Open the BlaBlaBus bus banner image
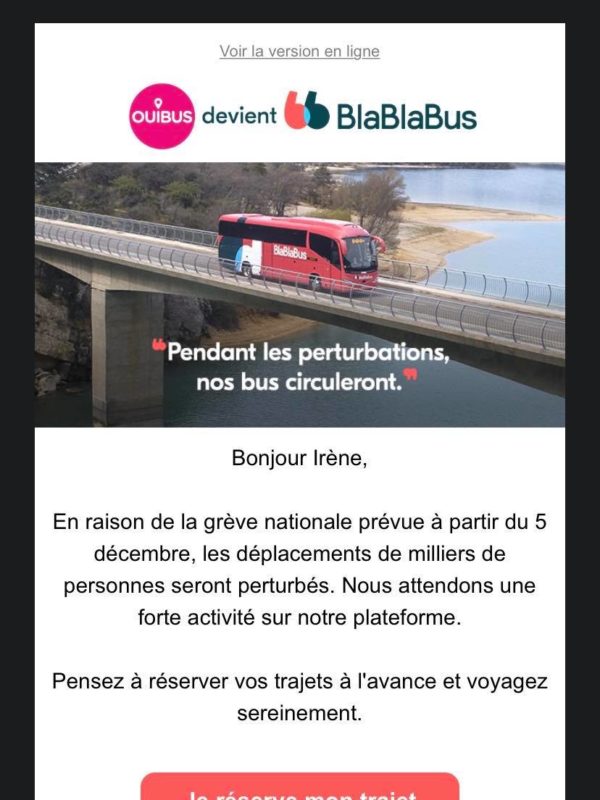This screenshot has width=600, height=800. coord(299,295)
